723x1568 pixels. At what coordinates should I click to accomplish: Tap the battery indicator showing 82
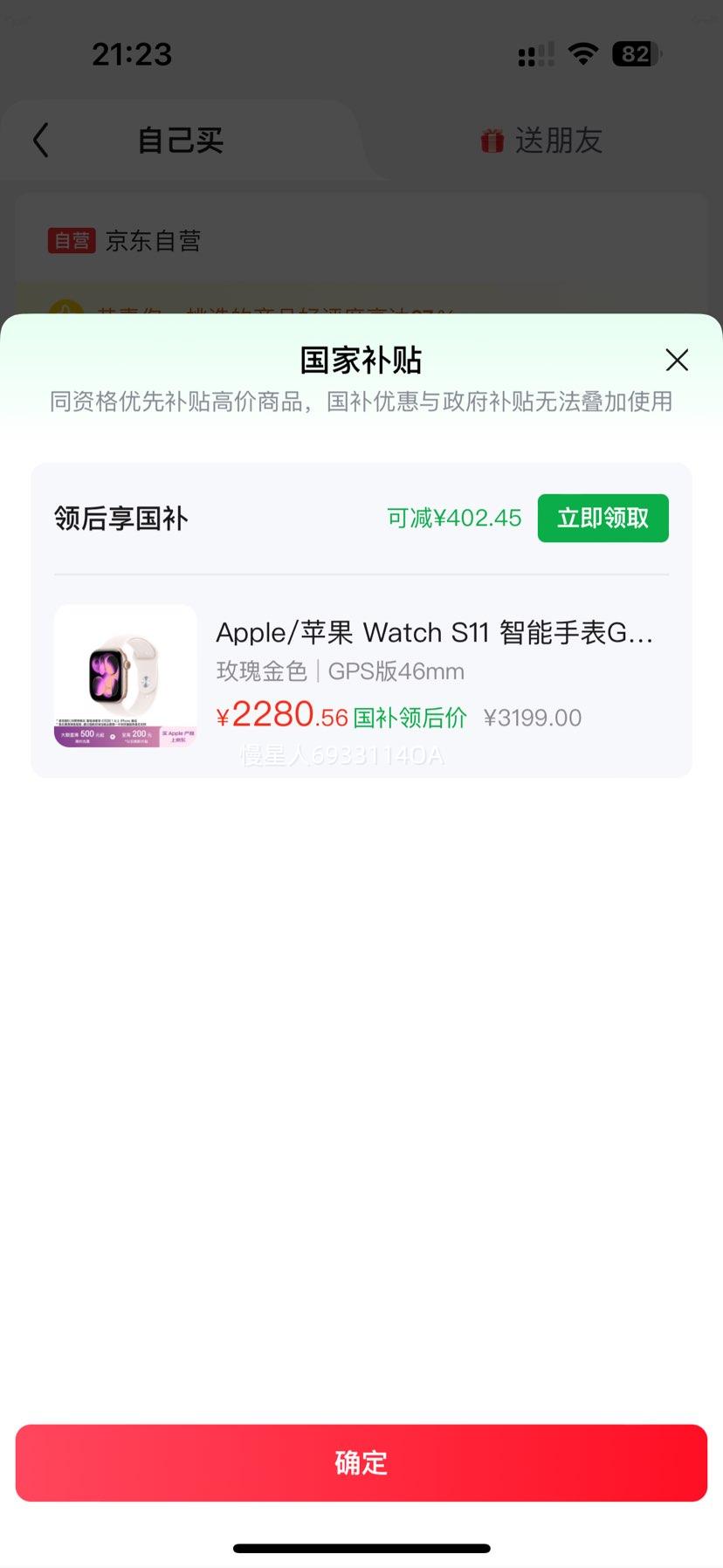tap(635, 54)
